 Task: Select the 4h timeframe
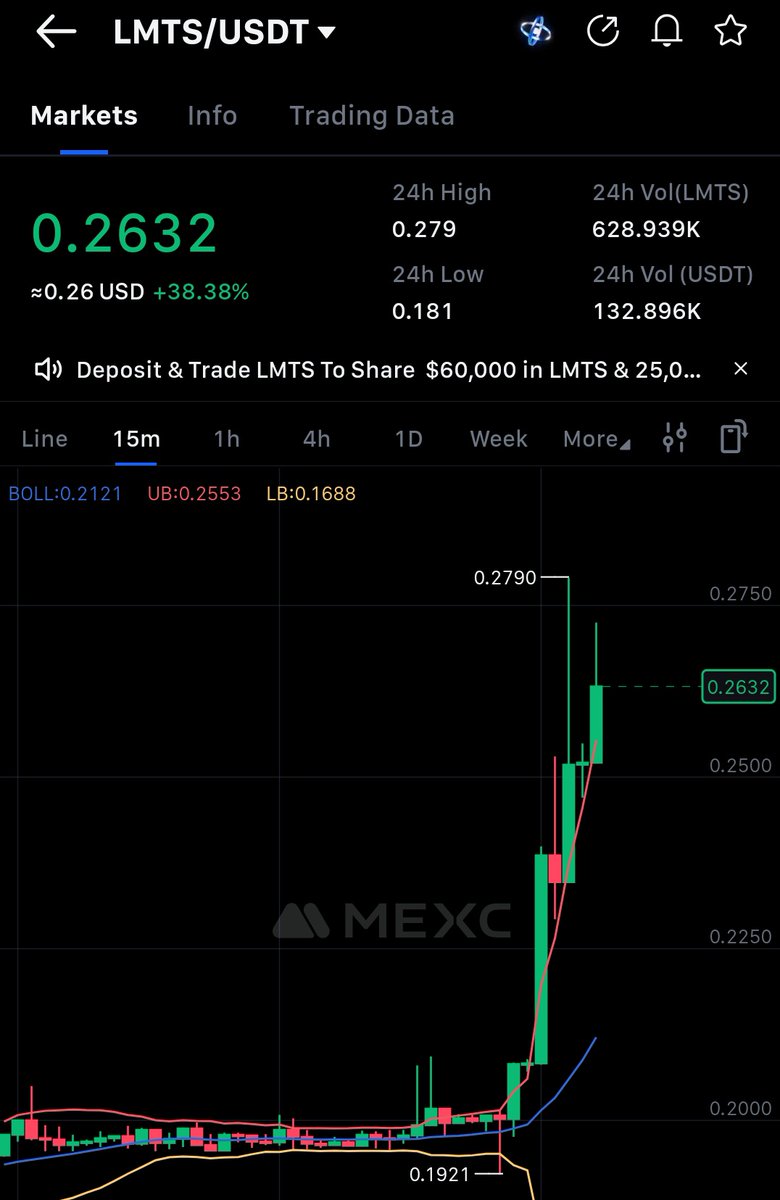pos(316,439)
